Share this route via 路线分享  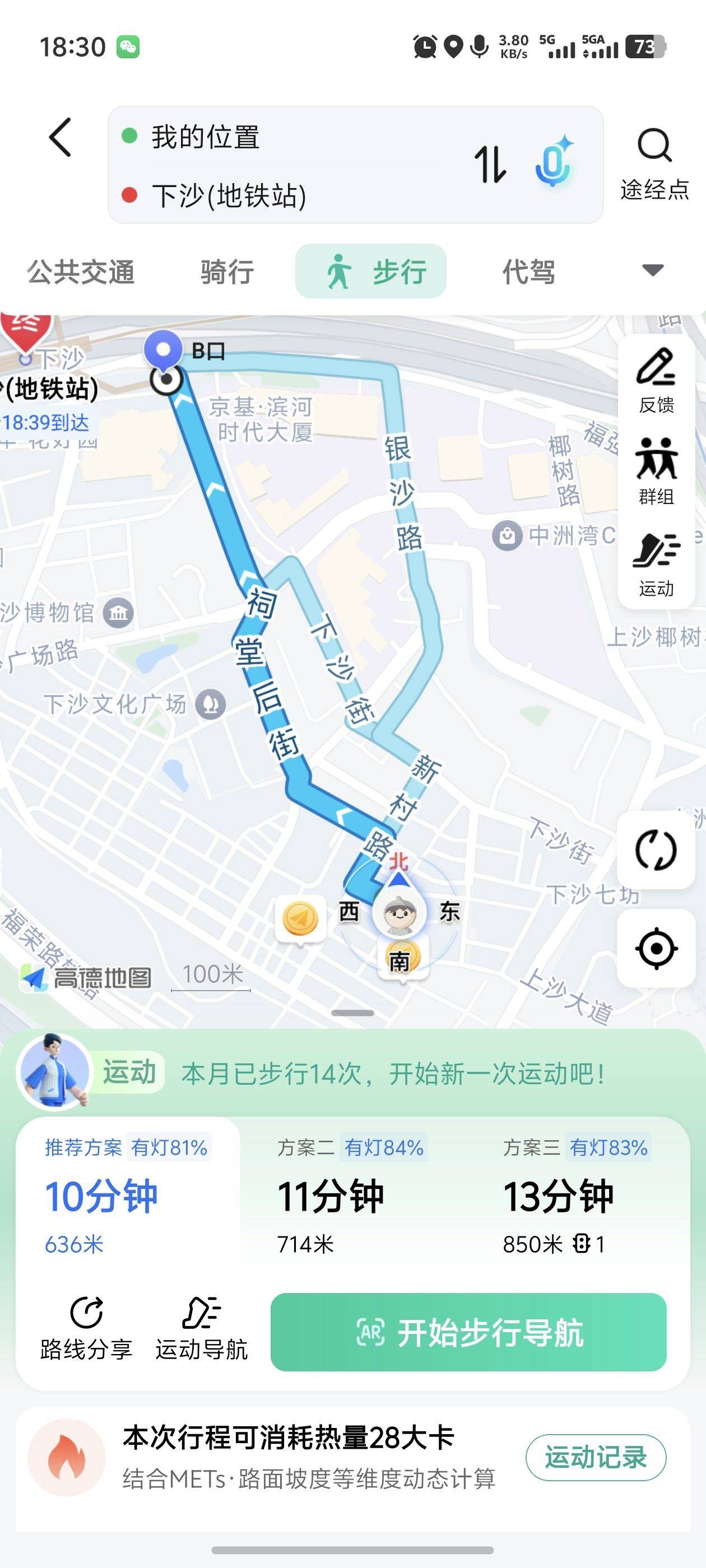(86, 1331)
